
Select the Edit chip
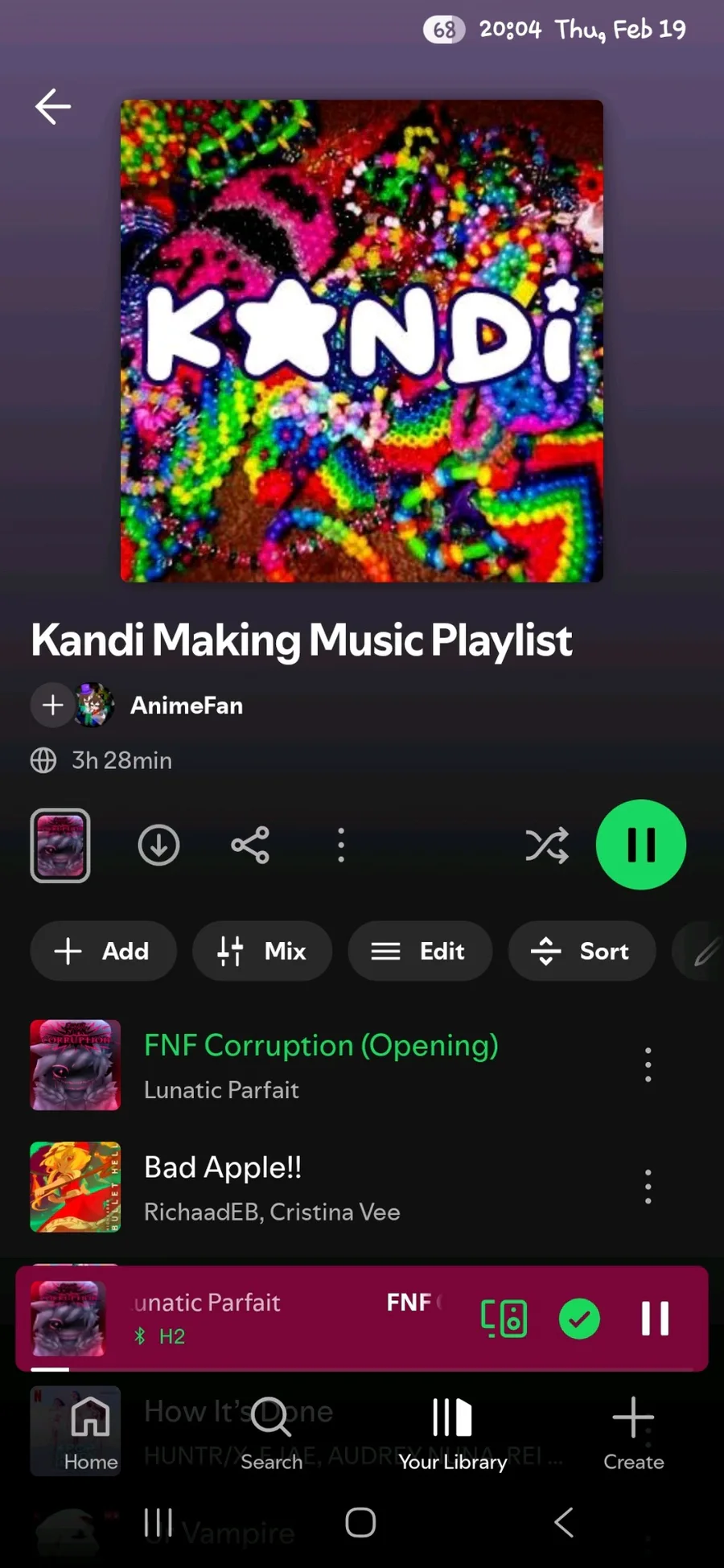(x=419, y=951)
